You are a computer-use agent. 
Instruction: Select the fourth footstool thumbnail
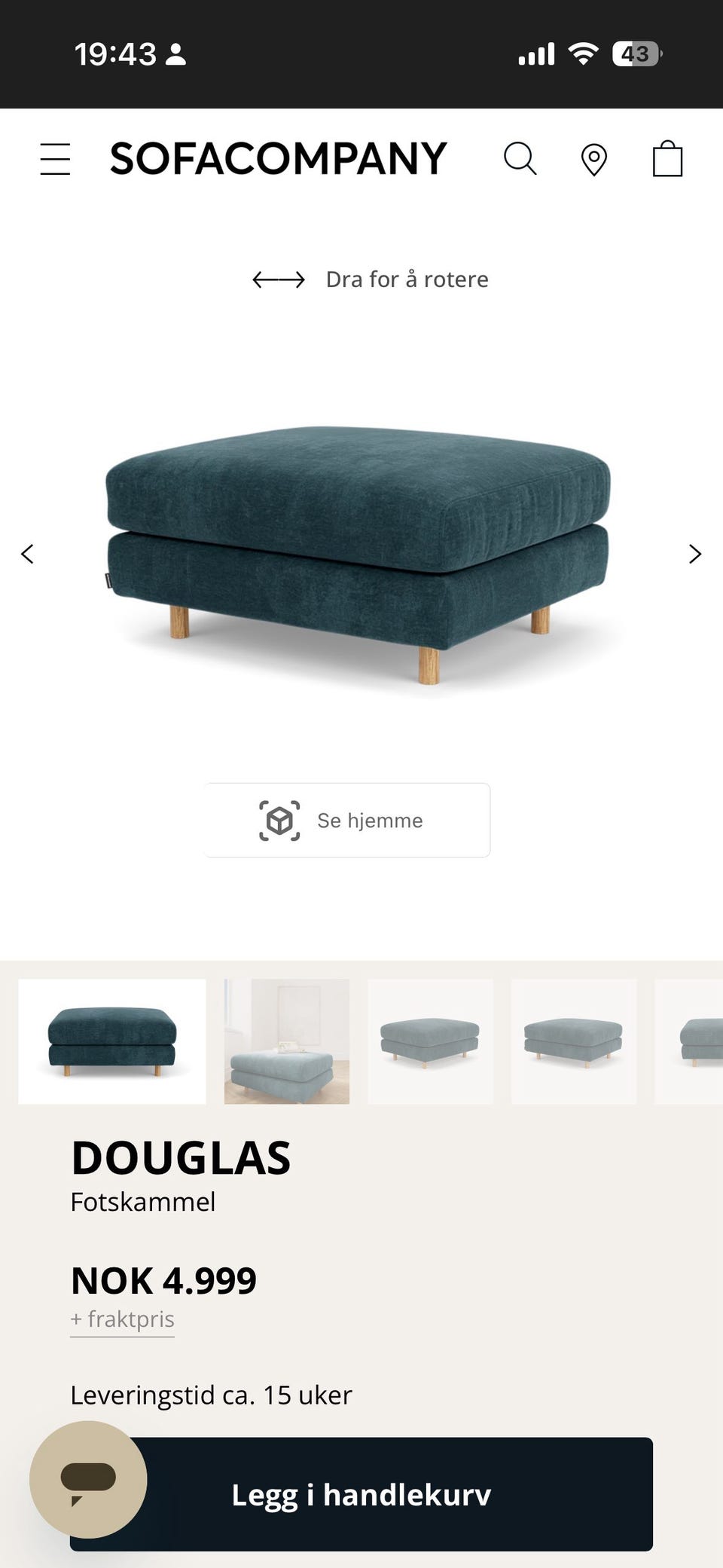[x=573, y=1041]
